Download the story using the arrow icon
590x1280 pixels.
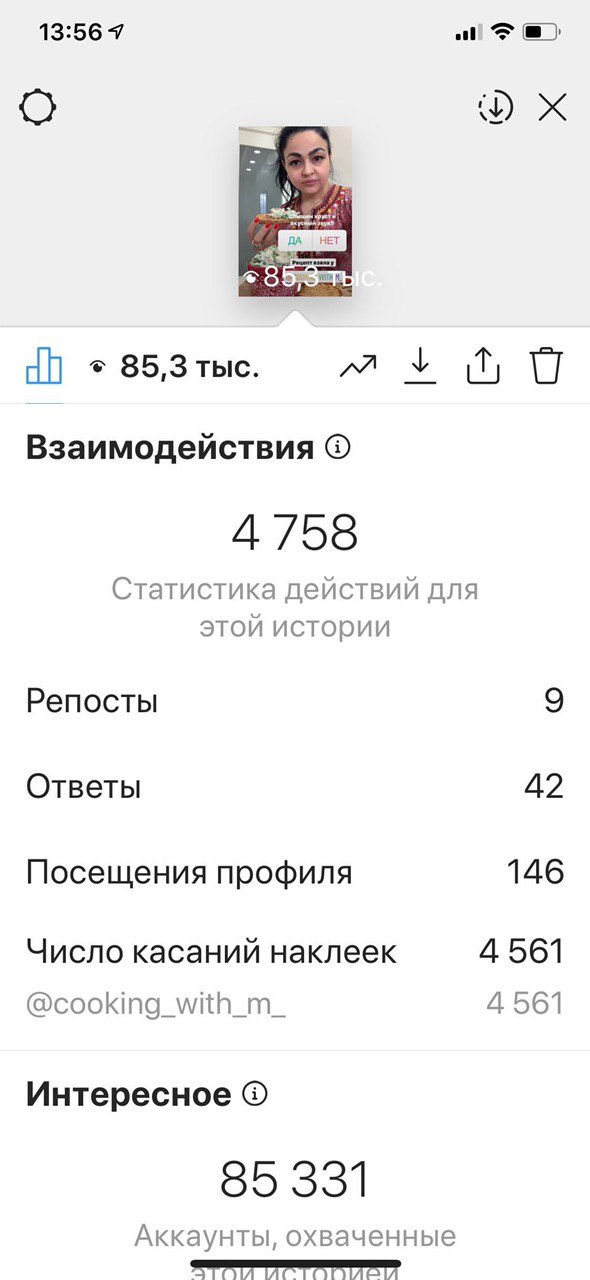pyautogui.click(x=421, y=367)
